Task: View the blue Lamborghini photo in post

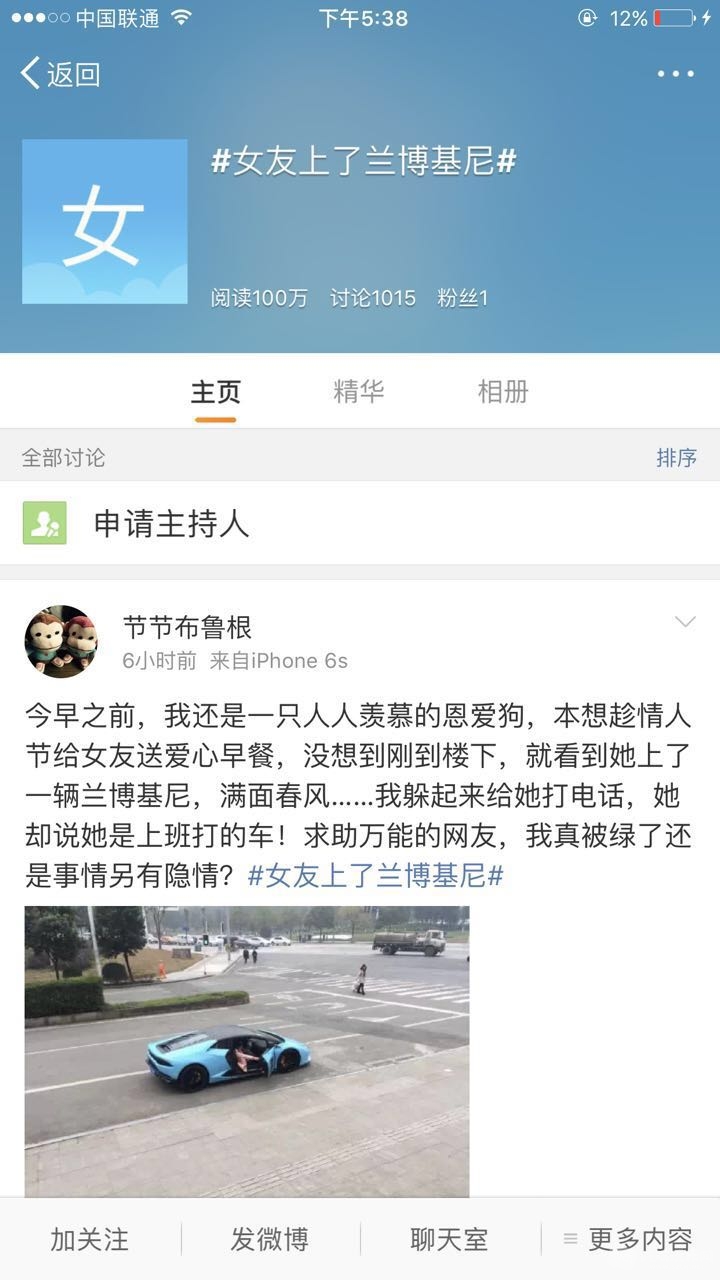Action: click(247, 1051)
